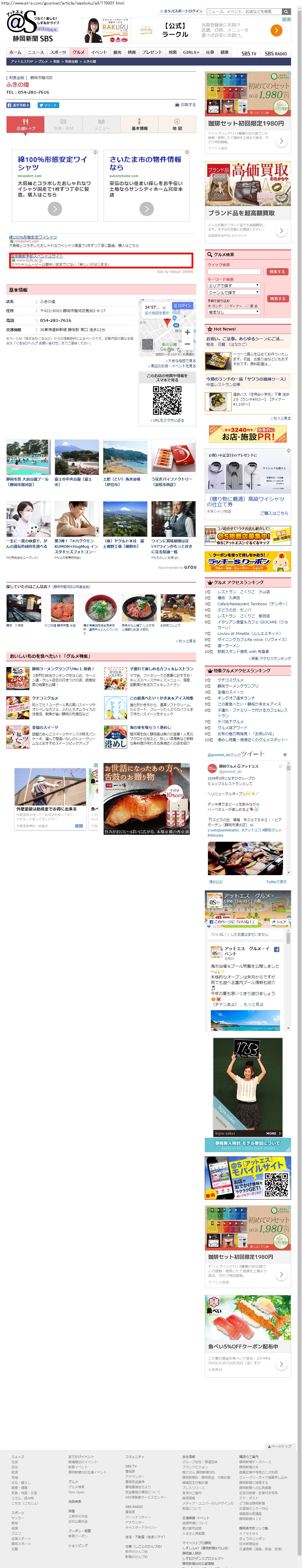This screenshot has width=302, height=1568.
Task: Open the イベント navigation tab
Action: click(99, 52)
